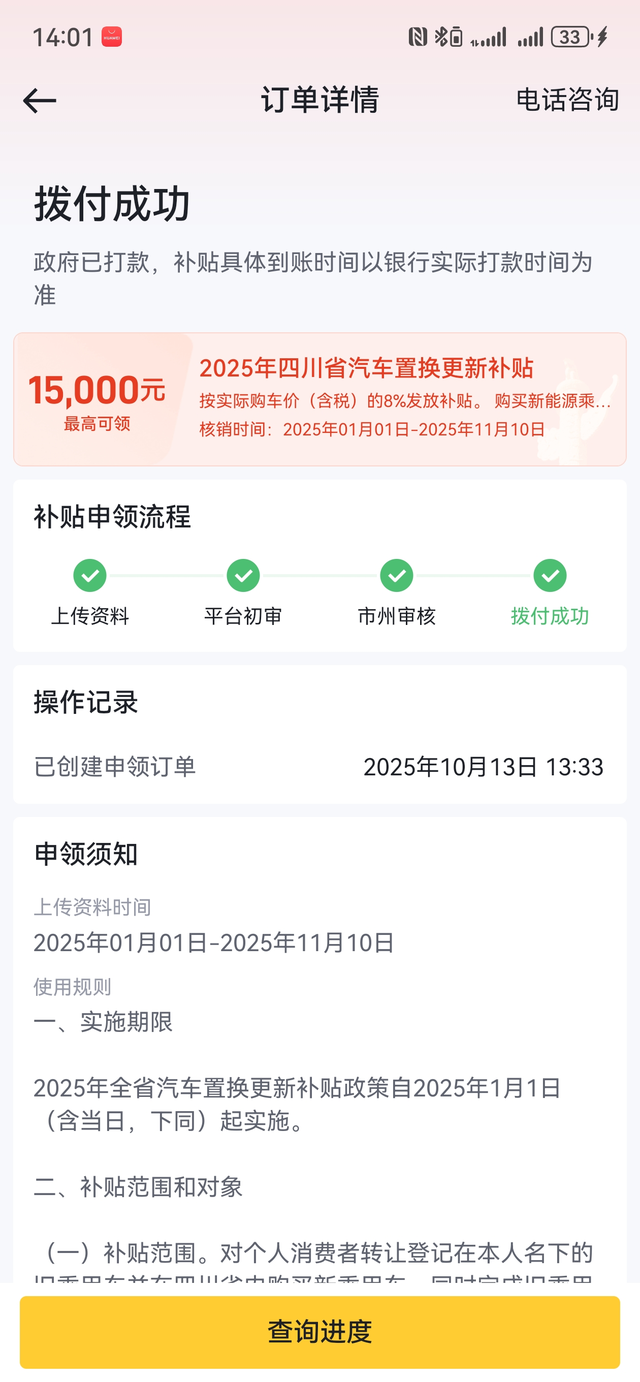The height and width of the screenshot is (1382, 640).
Task: Open the 2025年四川省汽车置换更新补贴 banner
Action: tap(320, 399)
